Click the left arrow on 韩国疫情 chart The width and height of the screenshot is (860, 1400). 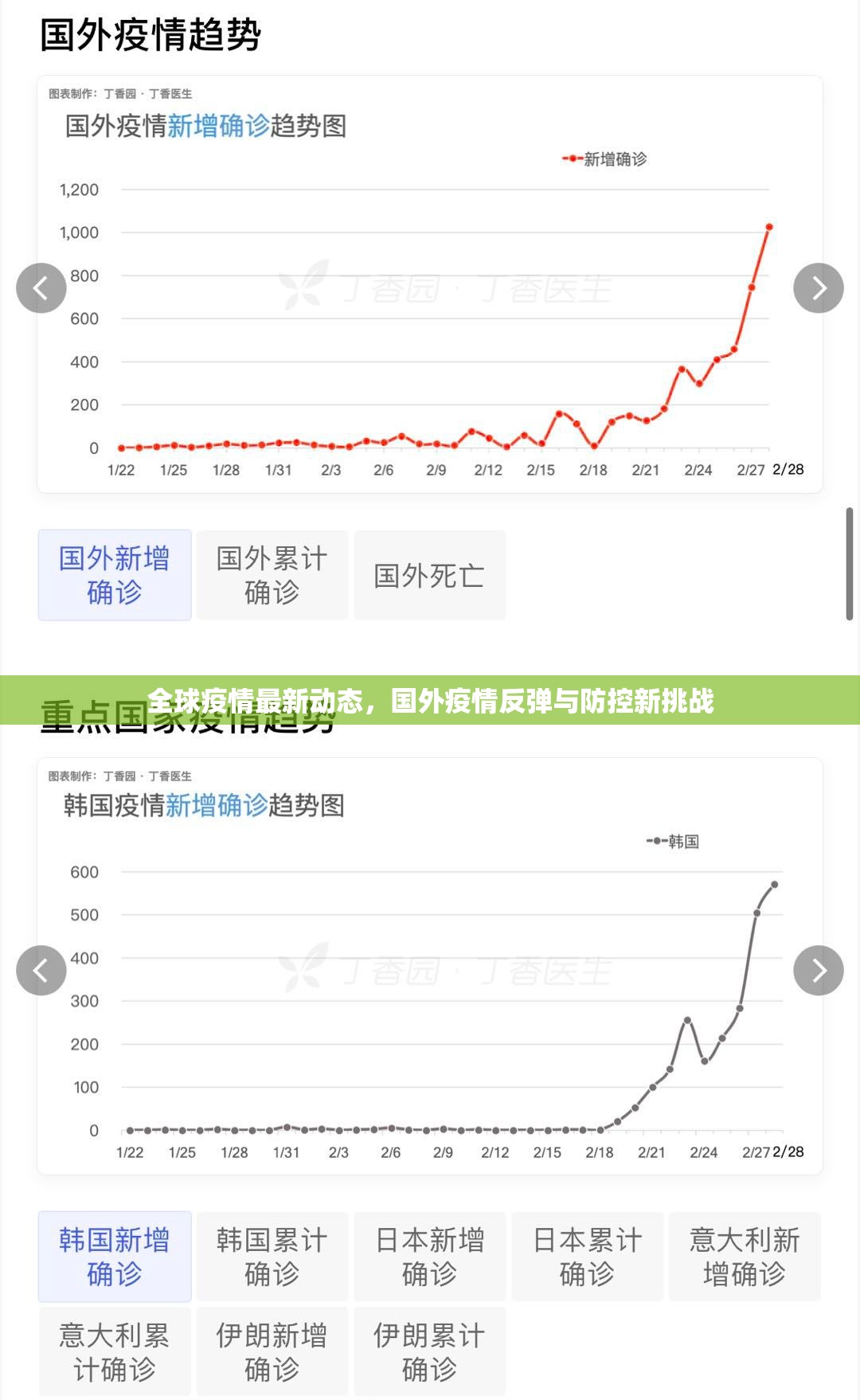[x=42, y=970]
